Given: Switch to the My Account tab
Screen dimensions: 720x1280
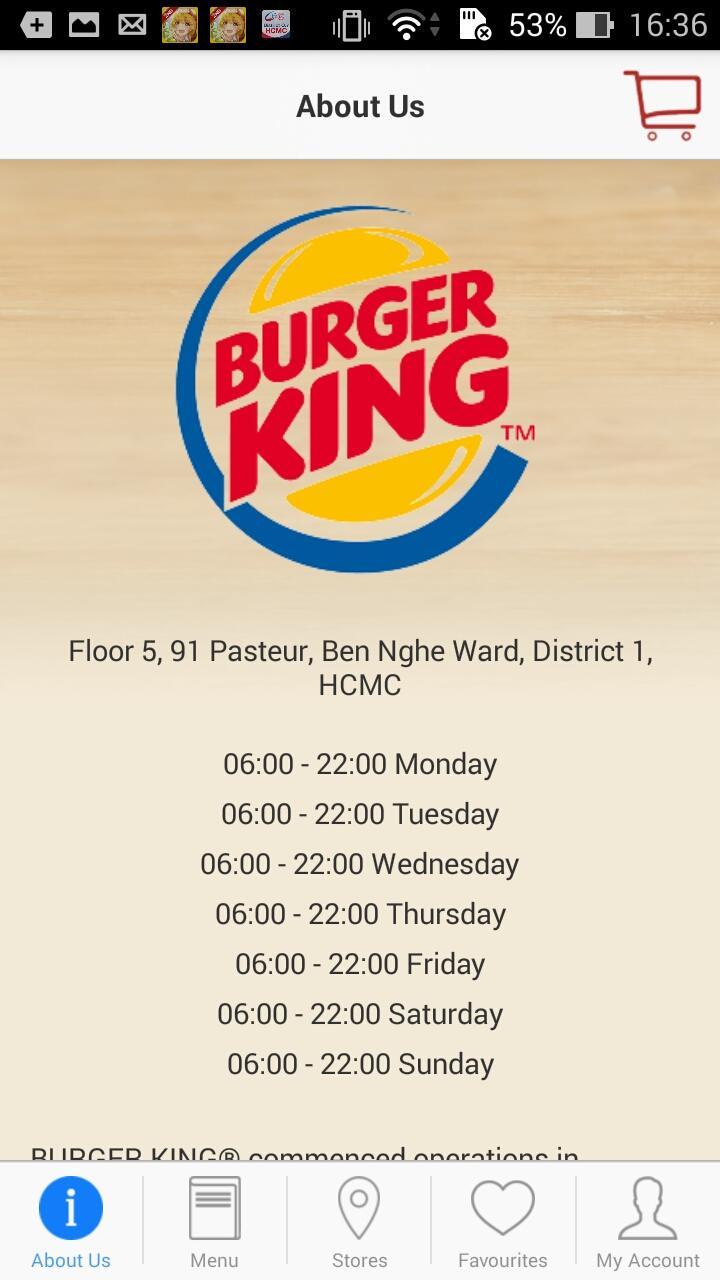Looking at the screenshot, I should coord(646,1220).
